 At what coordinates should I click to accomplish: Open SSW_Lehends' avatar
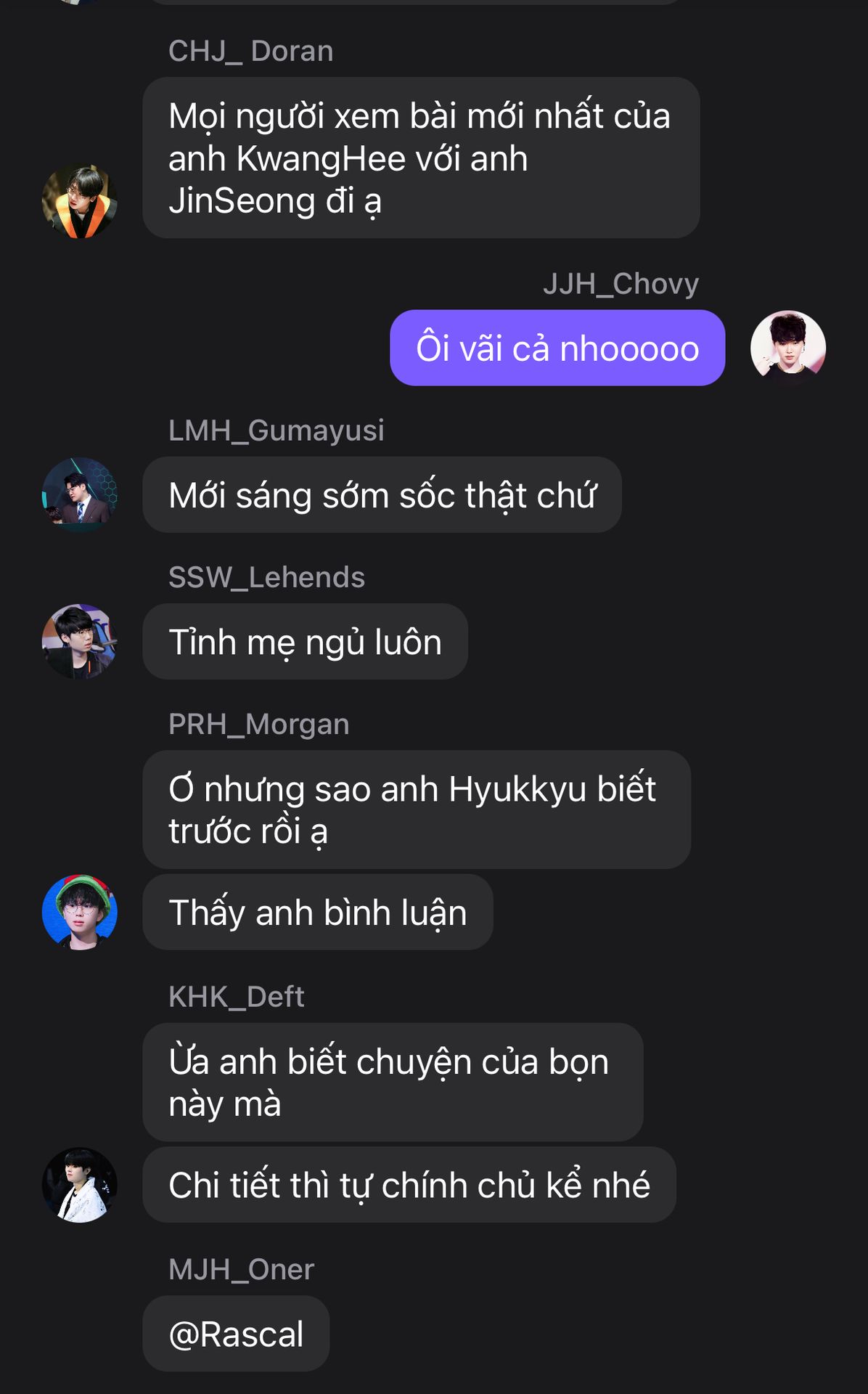80,641
